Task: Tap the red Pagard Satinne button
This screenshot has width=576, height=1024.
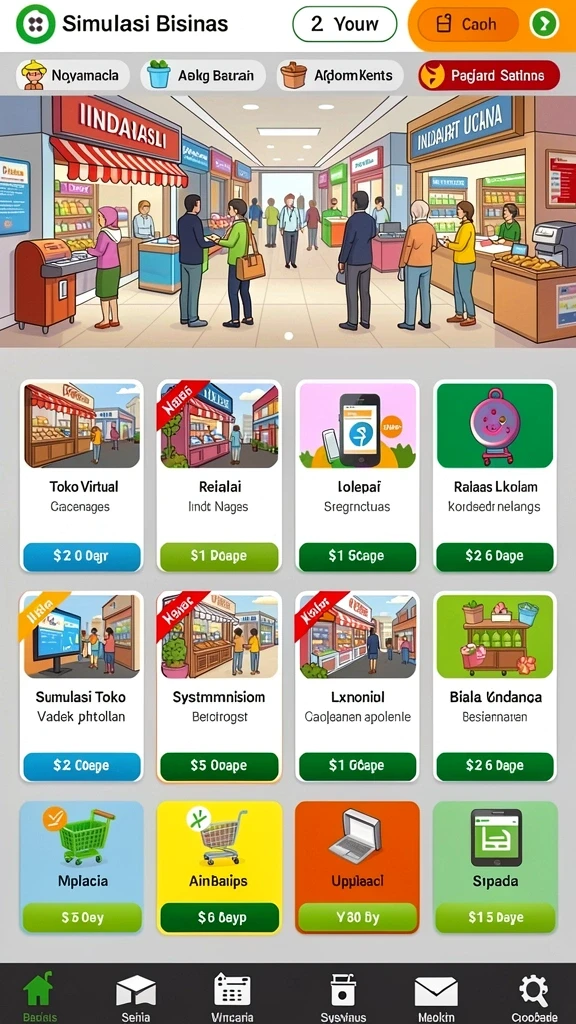Action: [489, 76]
